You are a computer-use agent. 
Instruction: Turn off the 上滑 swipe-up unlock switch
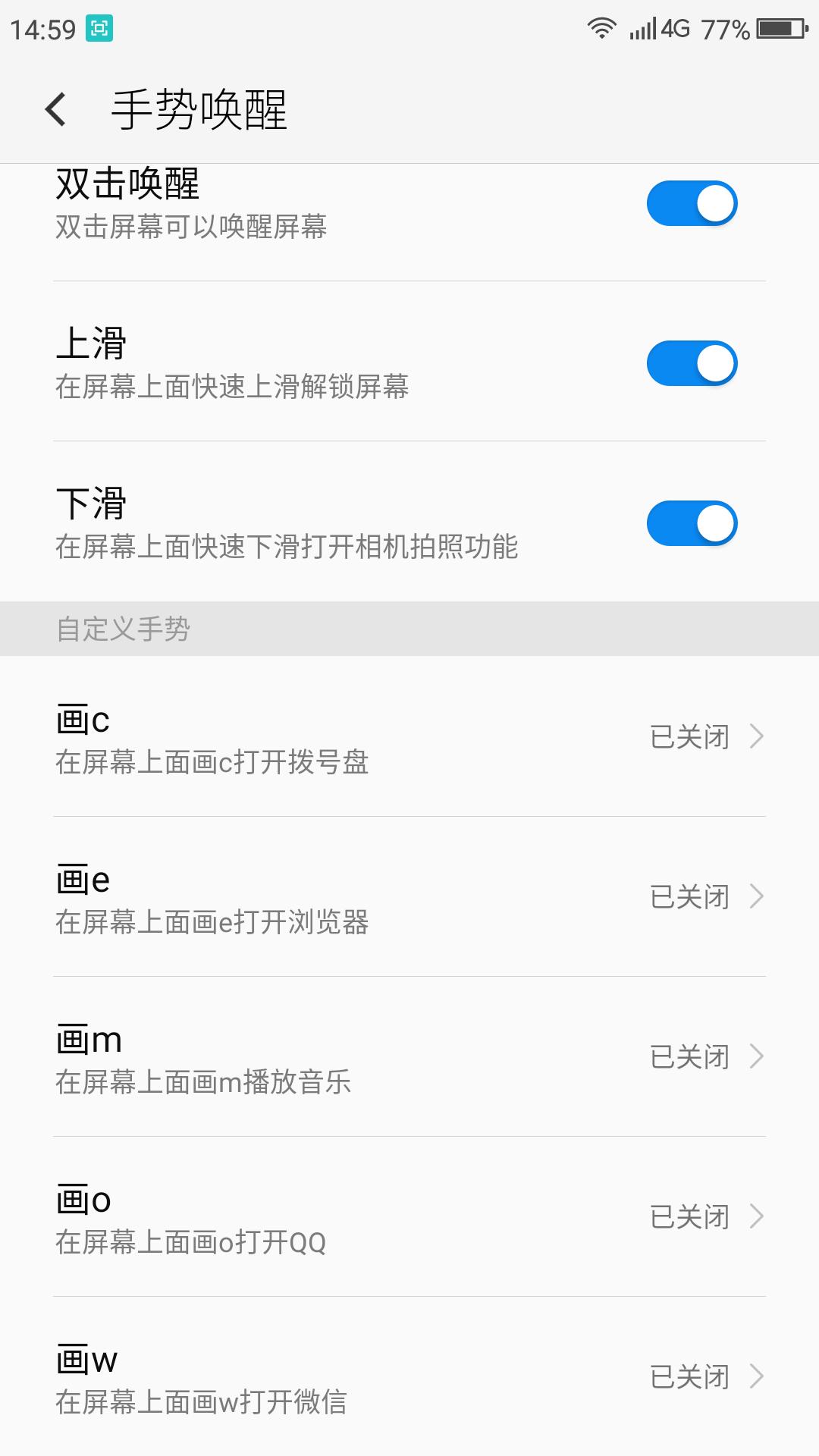[692, 362]
